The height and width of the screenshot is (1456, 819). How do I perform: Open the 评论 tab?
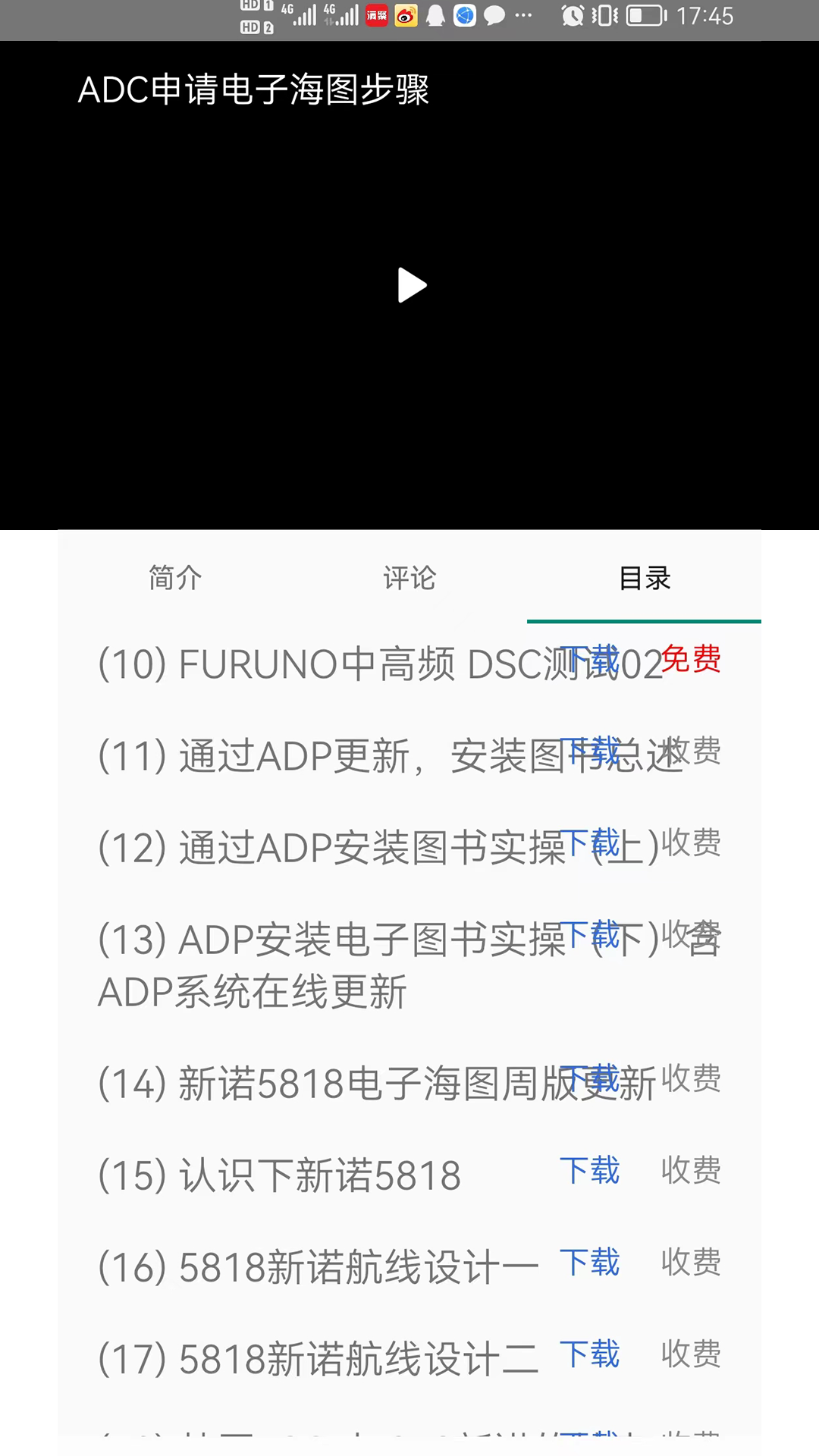[x=409, y=578]
